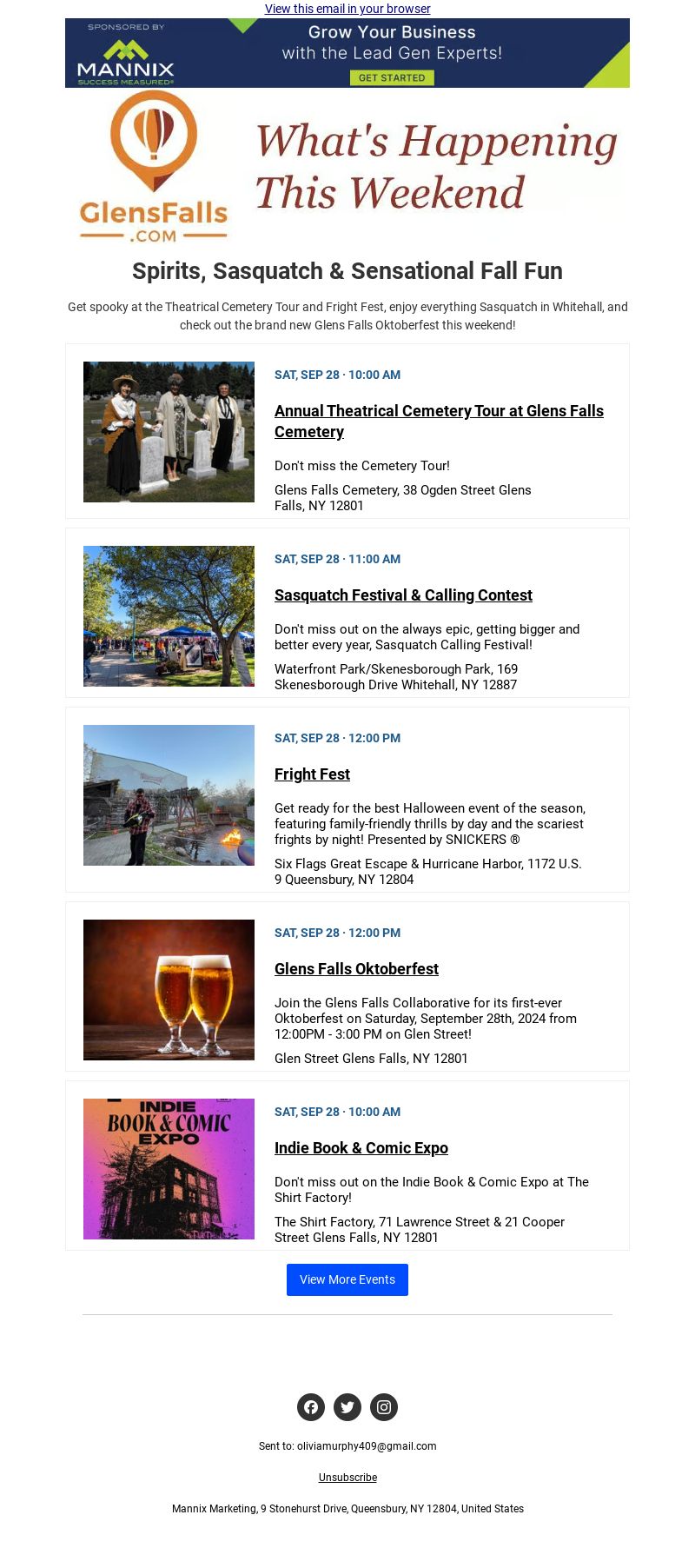Screen dimensions: 695x1568
Task: Open the Facebook icon
Action: click(311, 1407)
